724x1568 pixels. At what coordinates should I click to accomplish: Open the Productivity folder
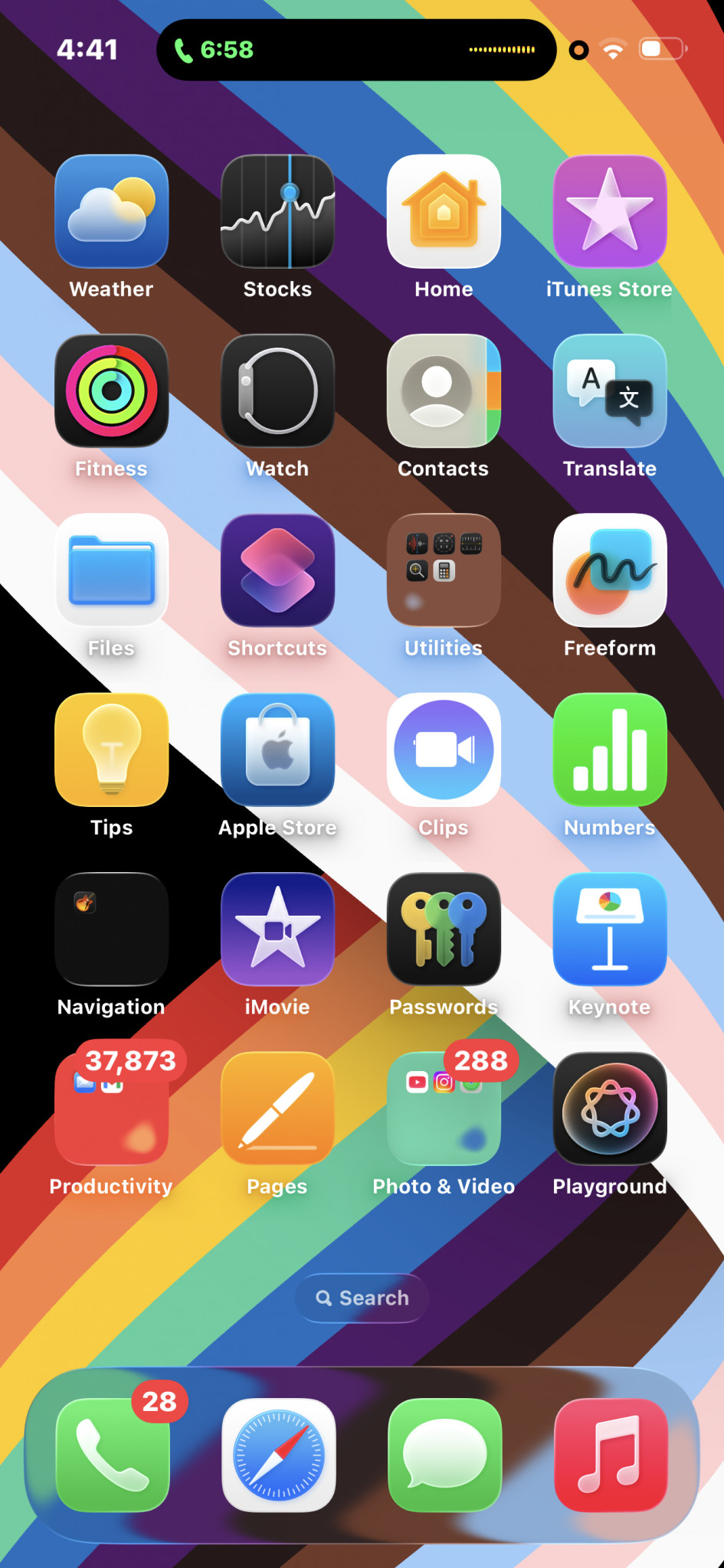click(x=112, y=1109)
